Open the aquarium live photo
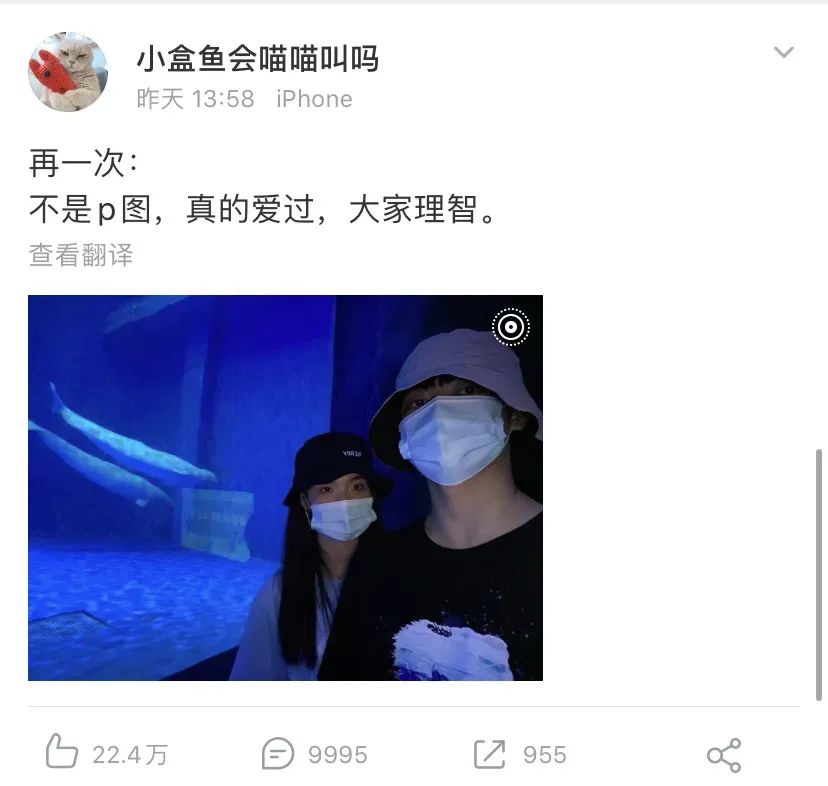Image resolution: width=828 pixels, height=786 pixels. click(285, 488)
